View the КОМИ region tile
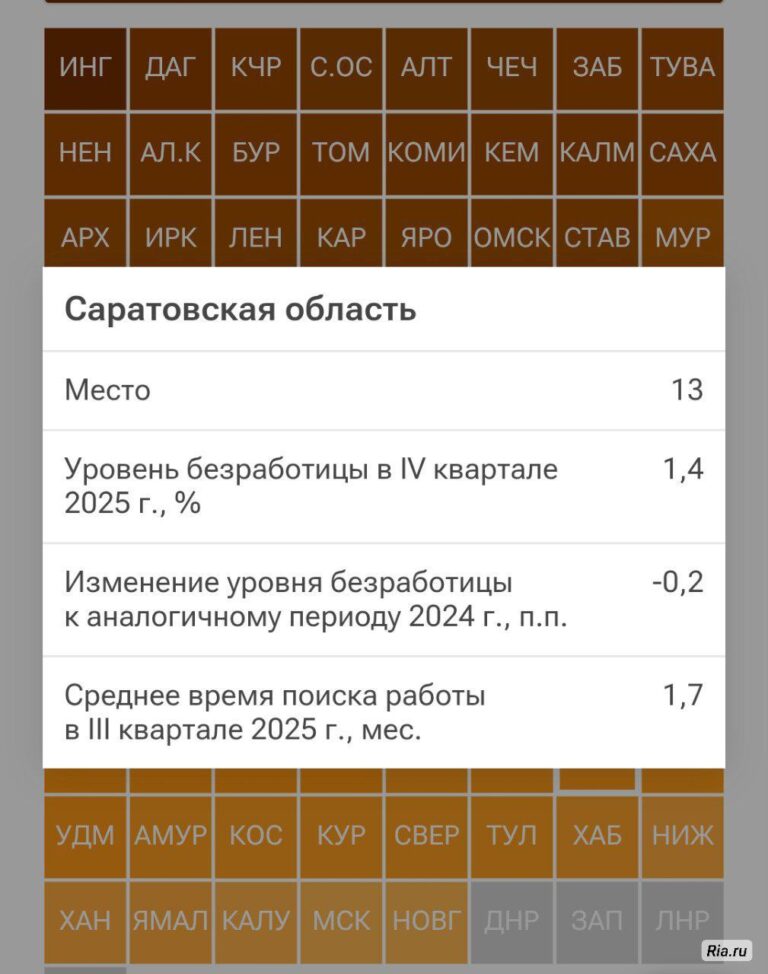Screen dimensions: 768x974 pos(427,153)
